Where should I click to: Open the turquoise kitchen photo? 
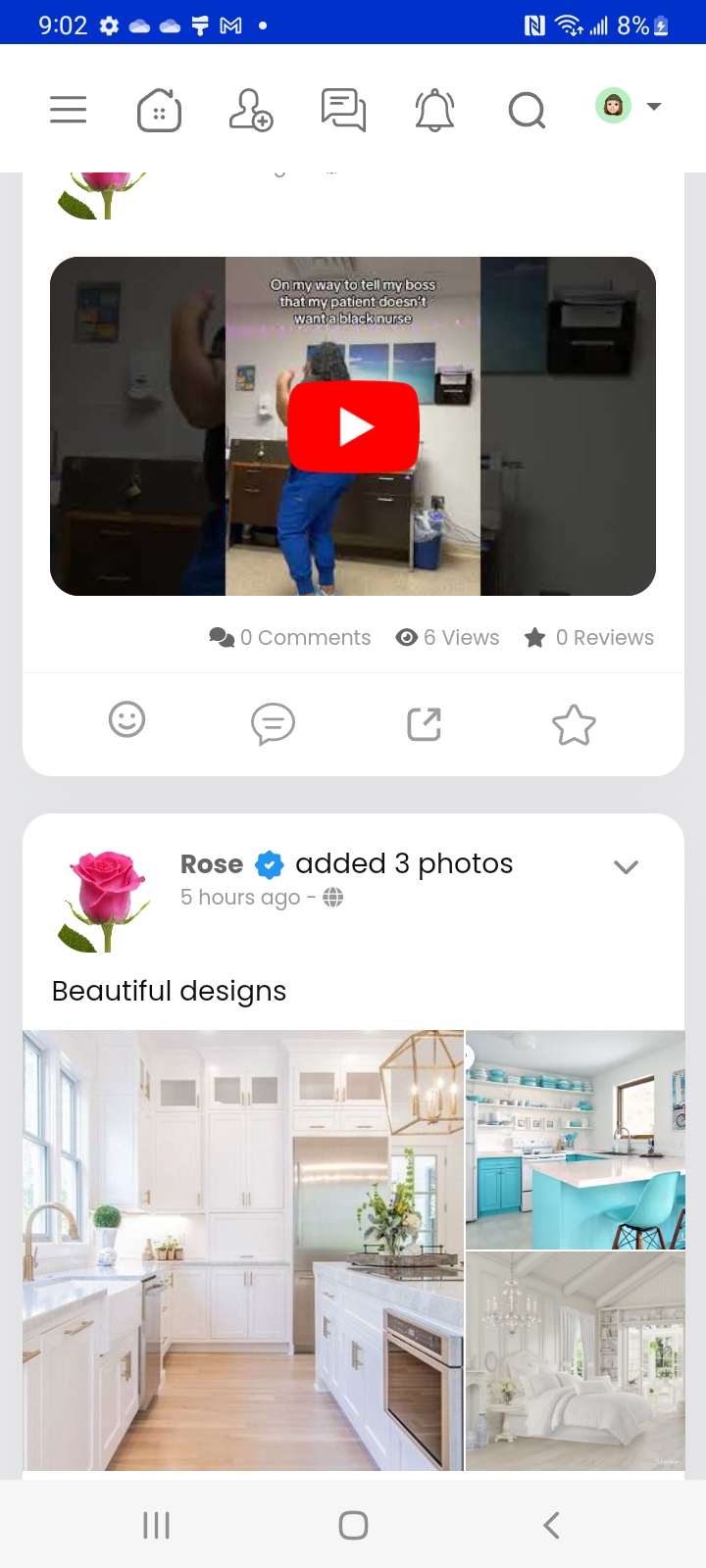[576, 1140]
